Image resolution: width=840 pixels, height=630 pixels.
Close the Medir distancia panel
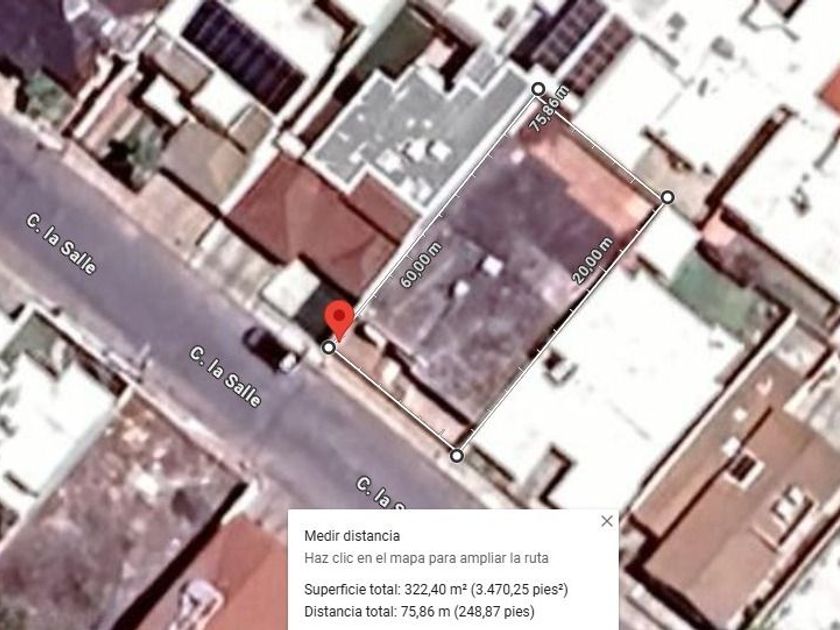tap(606, 521)
